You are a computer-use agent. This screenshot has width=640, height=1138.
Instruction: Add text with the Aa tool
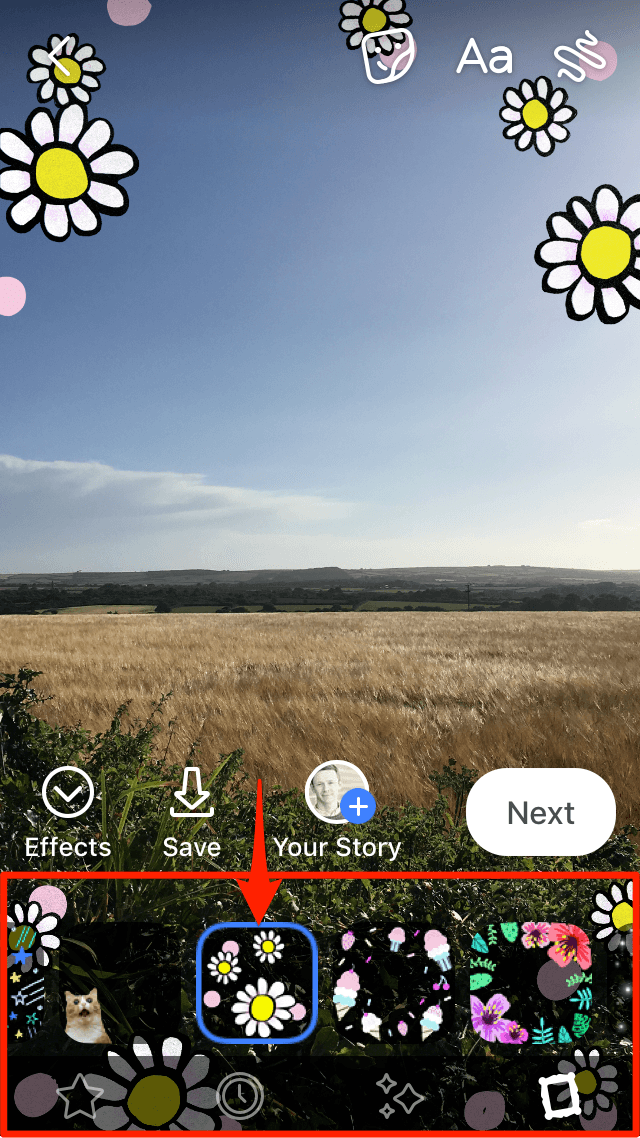pos(485,57)
